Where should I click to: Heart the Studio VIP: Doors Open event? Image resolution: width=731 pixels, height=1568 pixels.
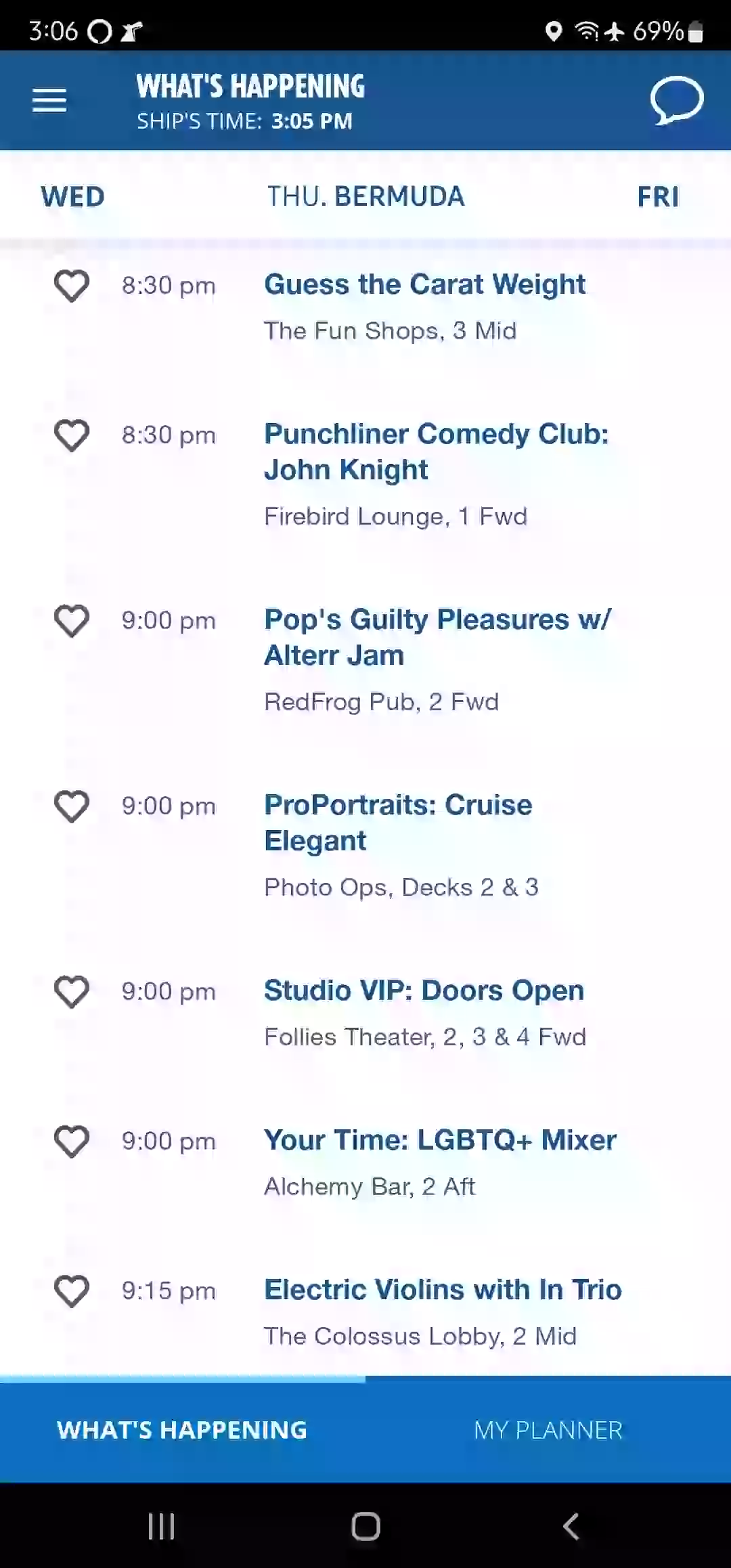pyautogui.click(x=72, y=991)
